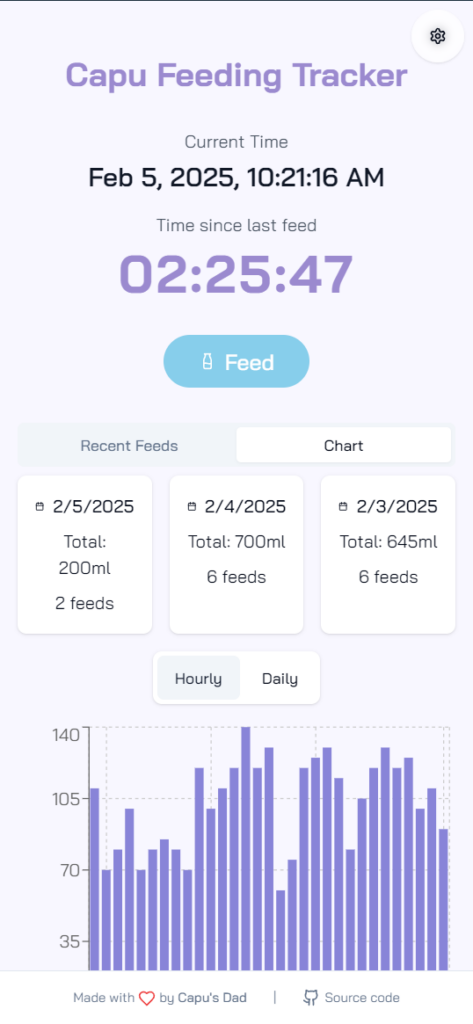The image size is (473, 1024).
Task: Switch to the Recent Feeds tab
Action: [129, 446]
